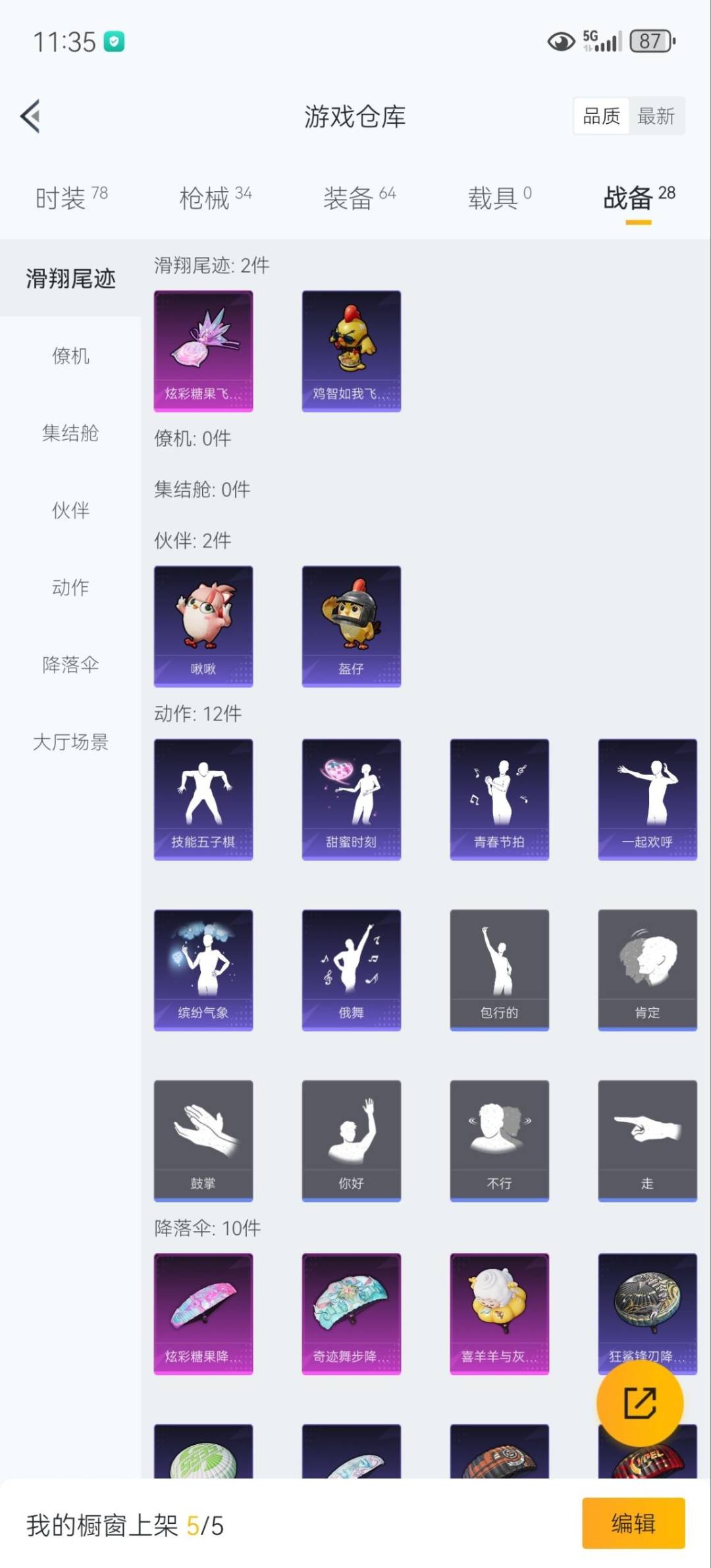Open the 你好 greeting emote
711x1568 pixels.
tap(351, 1139)
